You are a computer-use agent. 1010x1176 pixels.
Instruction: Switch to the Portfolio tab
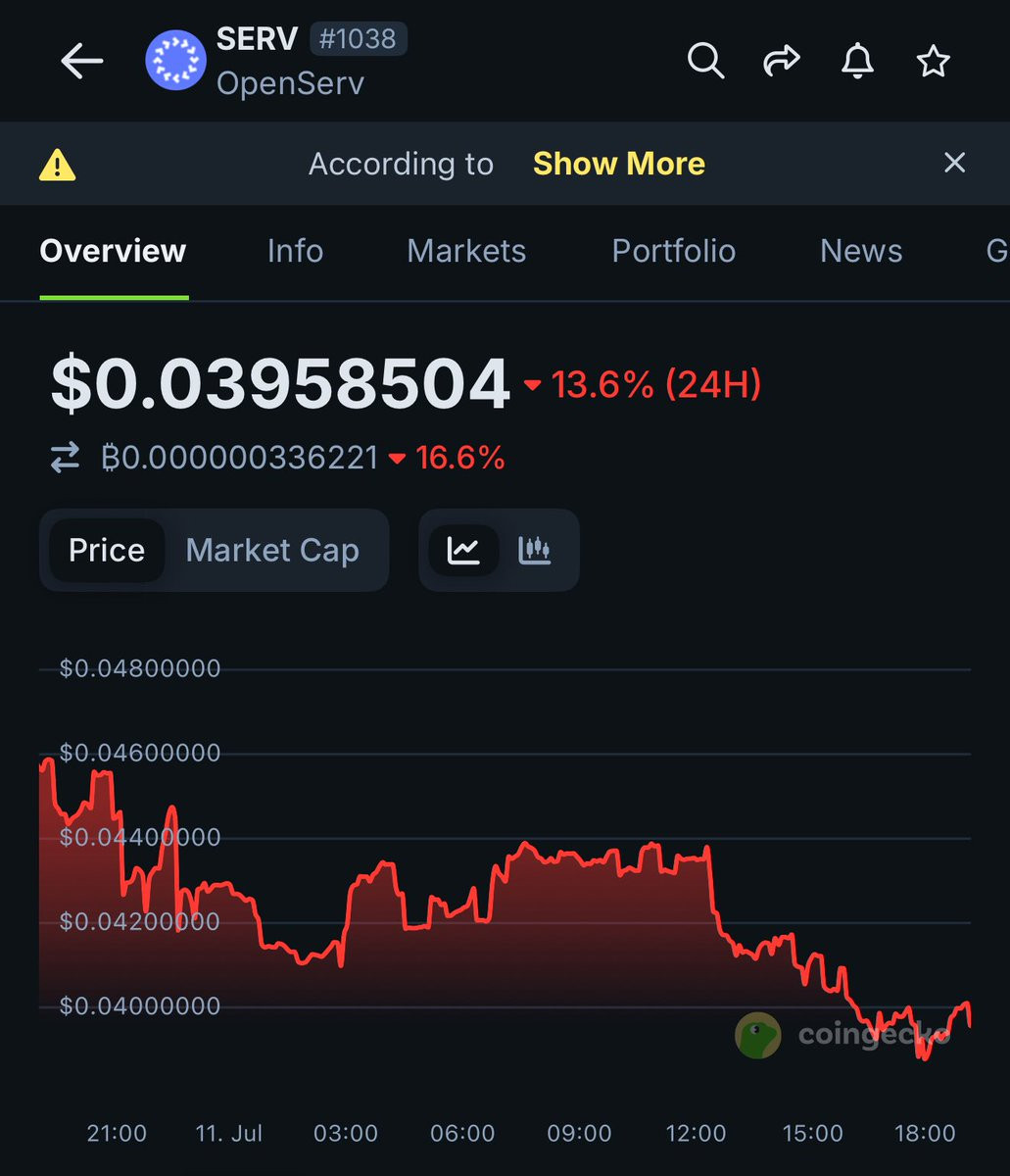[x=673, y=251]
